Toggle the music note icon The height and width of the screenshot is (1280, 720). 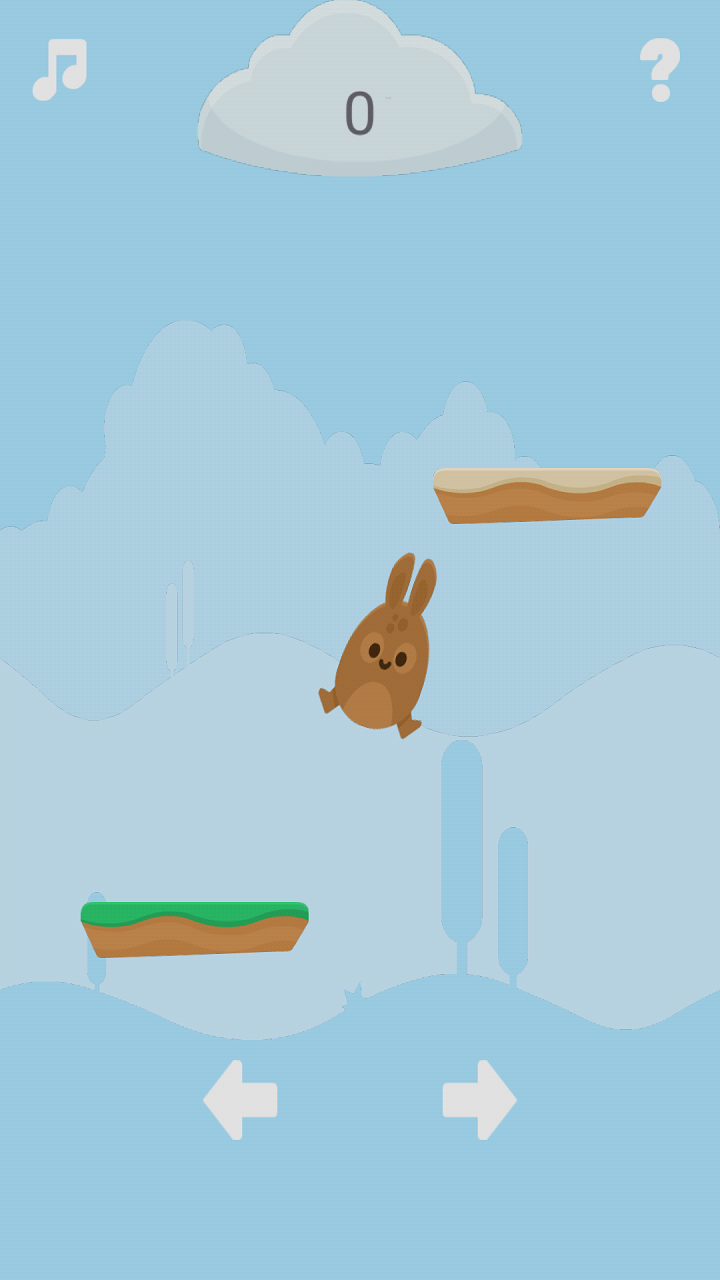(x=60, y=69)
